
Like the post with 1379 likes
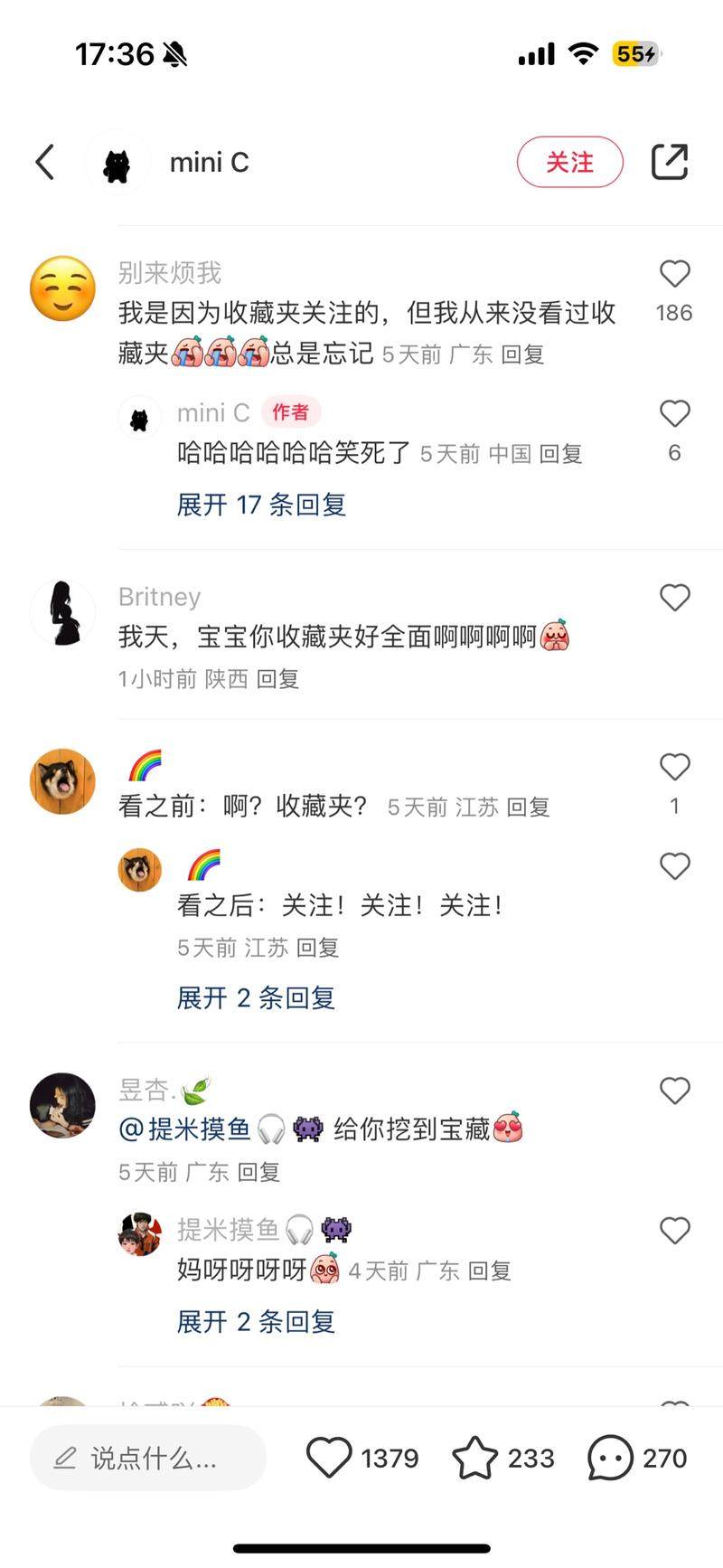click(329, 1458)
